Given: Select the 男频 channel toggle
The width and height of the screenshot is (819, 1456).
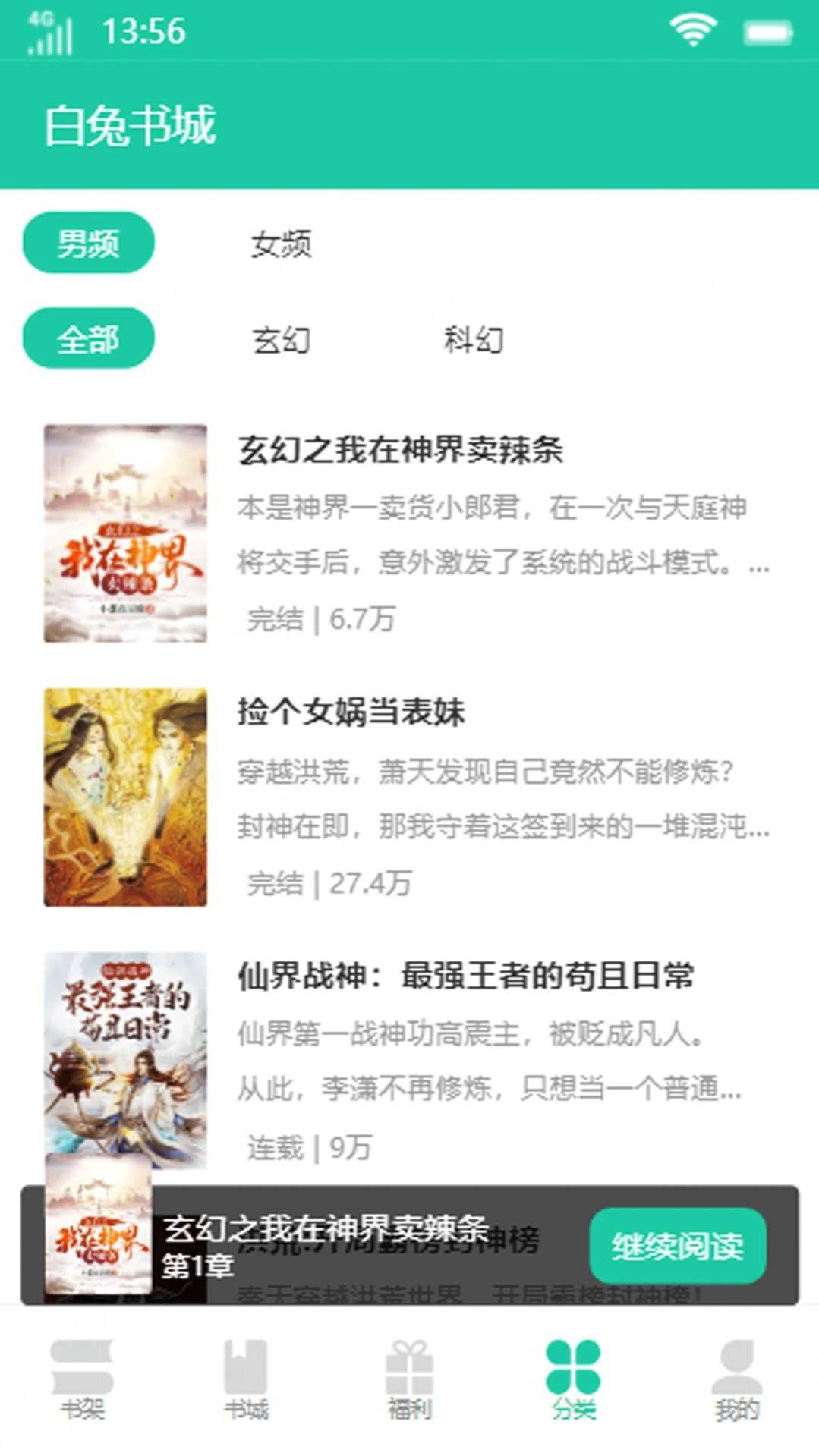Looking at the screenshot, I should pyautogui.click(x=88, y=244).
